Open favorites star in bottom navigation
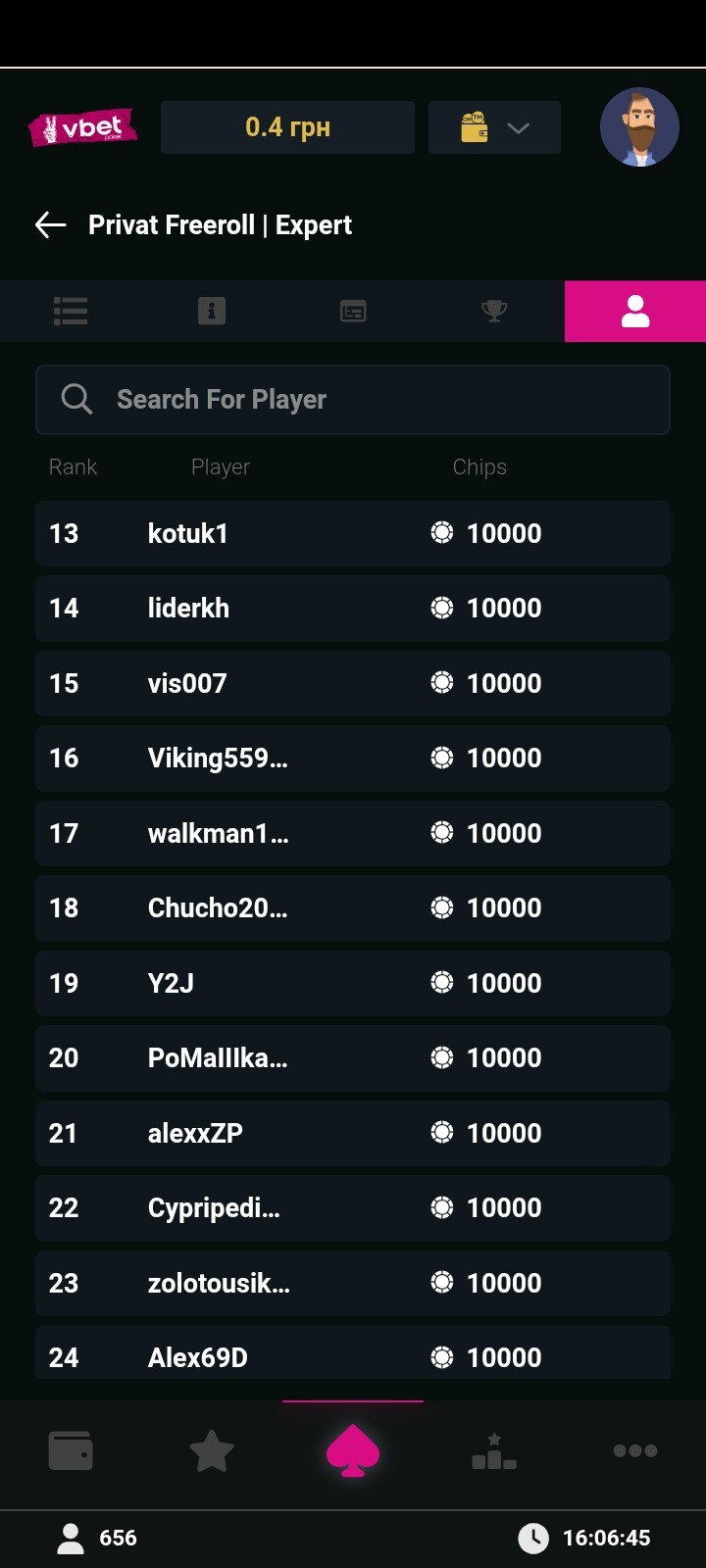 point(212,1450)
